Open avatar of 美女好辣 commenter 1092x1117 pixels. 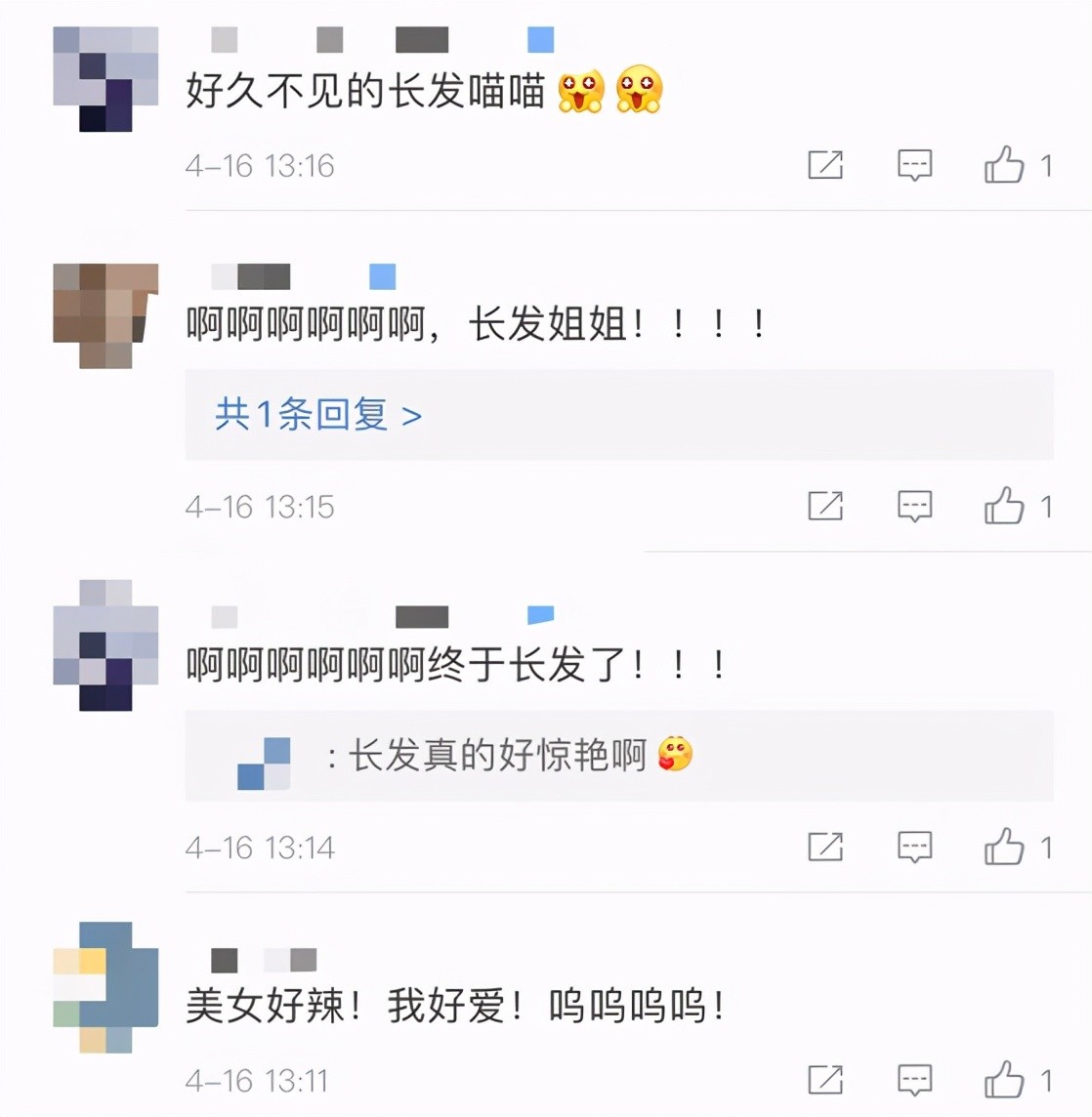105,986
